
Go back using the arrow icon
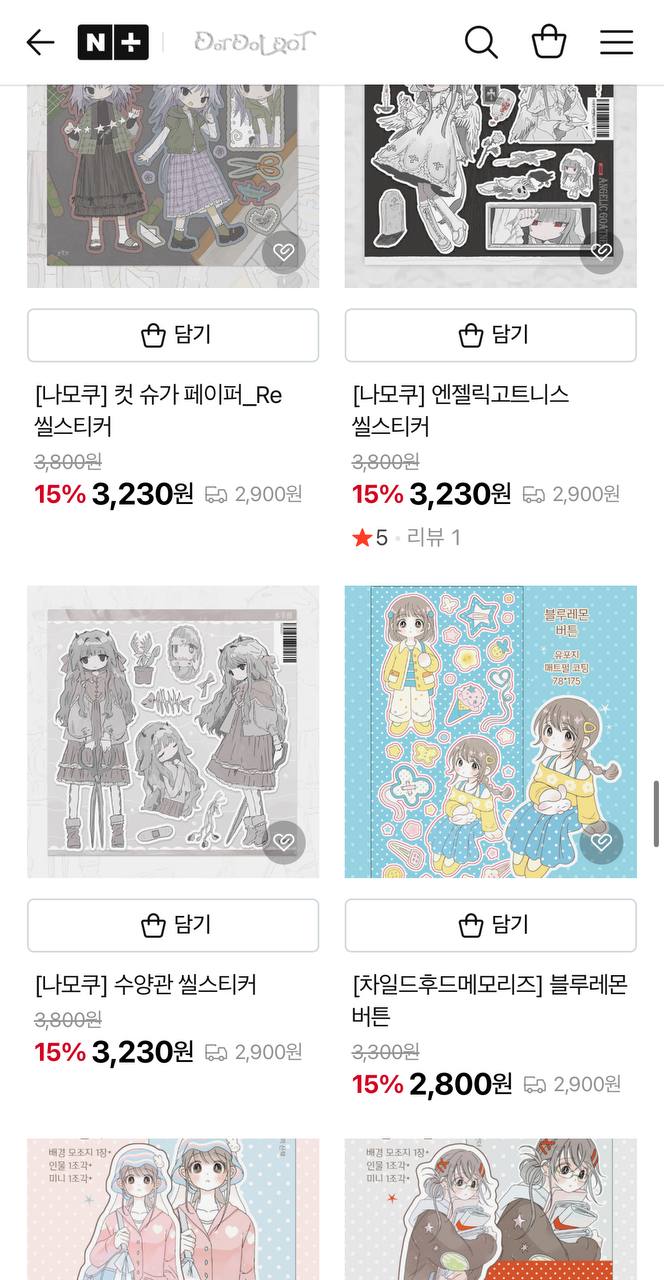coord(40,42)
